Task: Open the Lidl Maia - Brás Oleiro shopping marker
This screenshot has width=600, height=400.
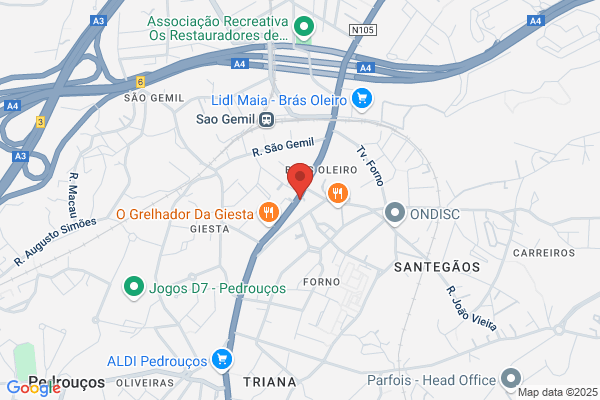Action: tap(362, 100)
